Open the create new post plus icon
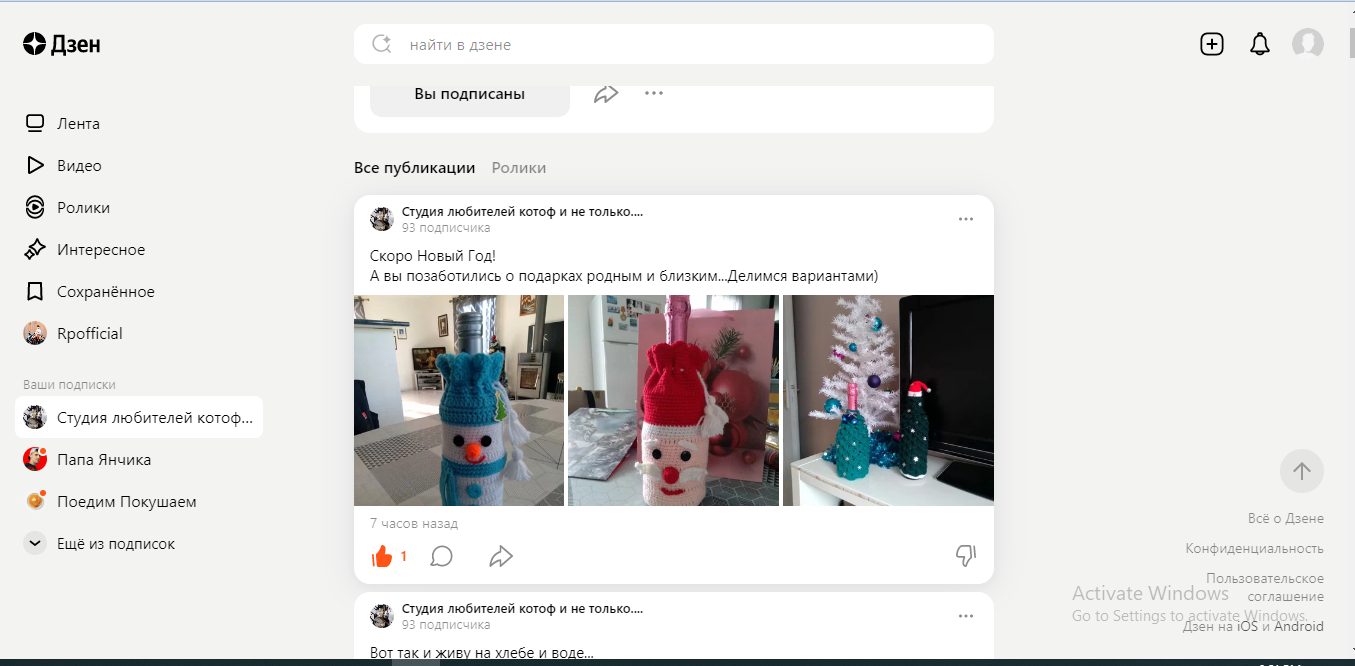This screenshot has height=666, width=1355. [1211, 44]
